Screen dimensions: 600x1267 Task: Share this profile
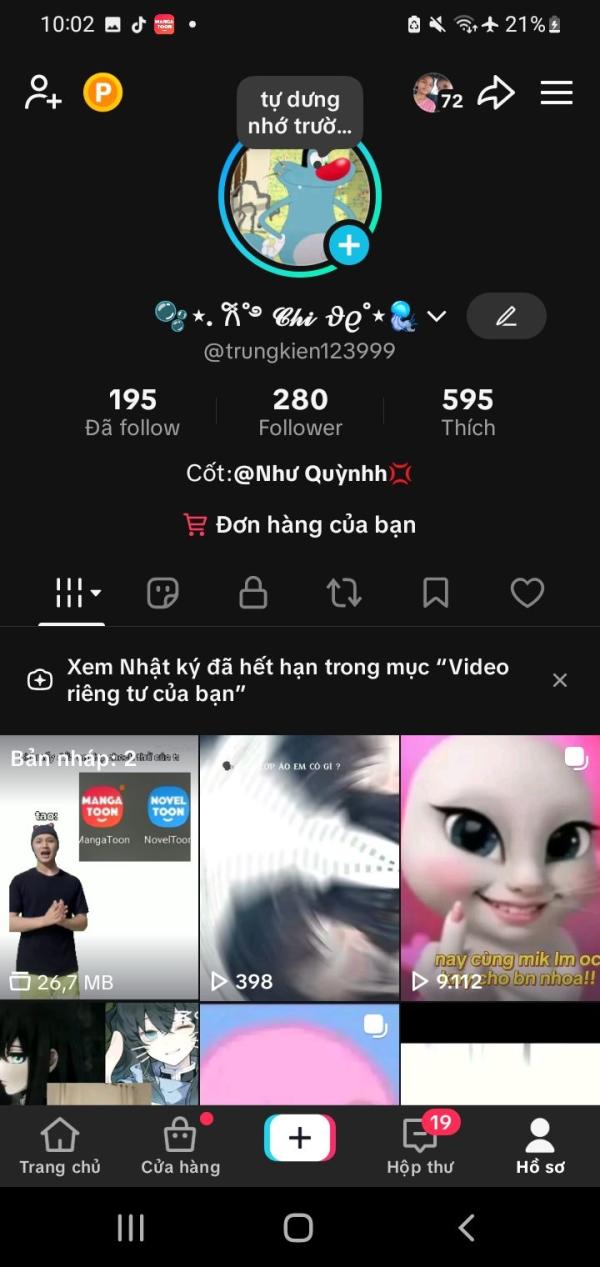click(x=496, y=93)
